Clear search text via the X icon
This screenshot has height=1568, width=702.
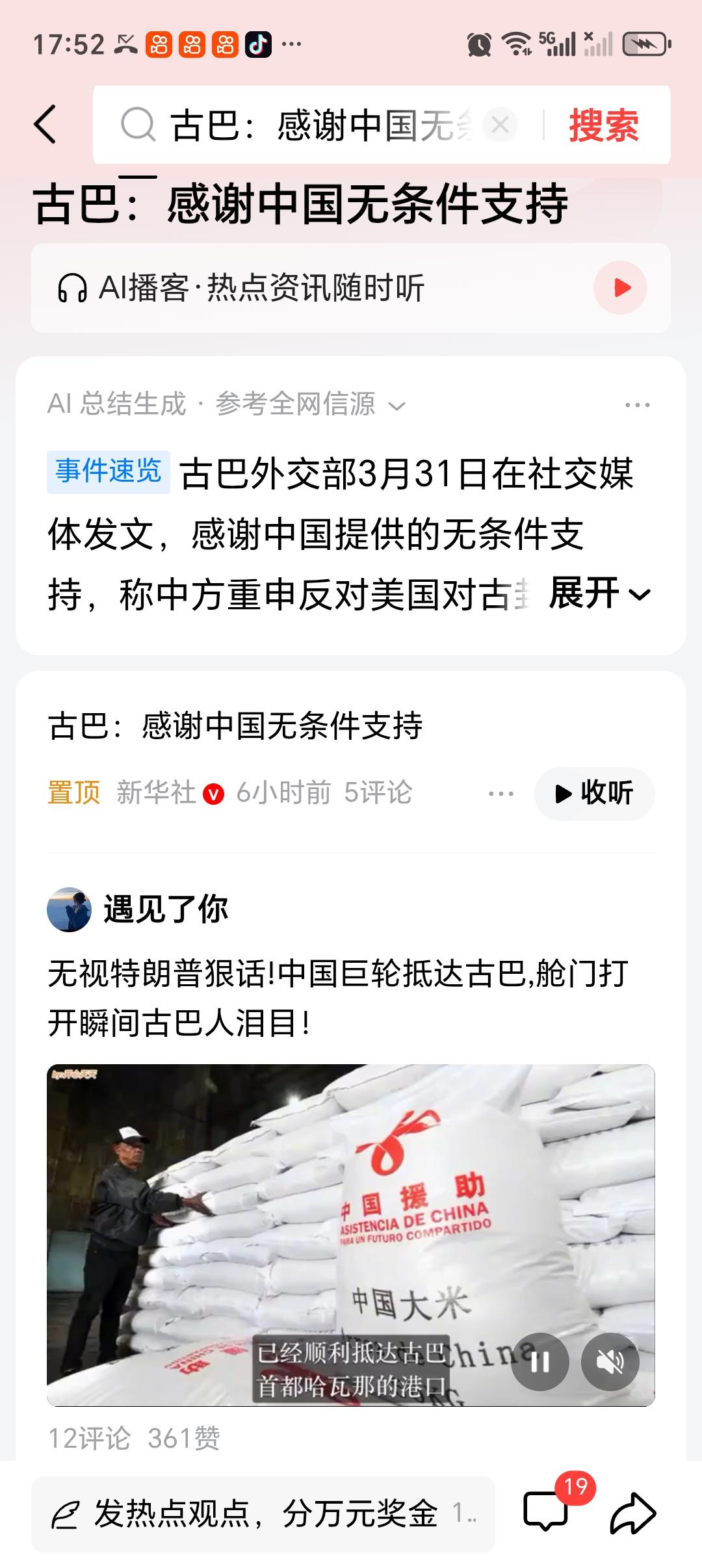click(499, 125)
